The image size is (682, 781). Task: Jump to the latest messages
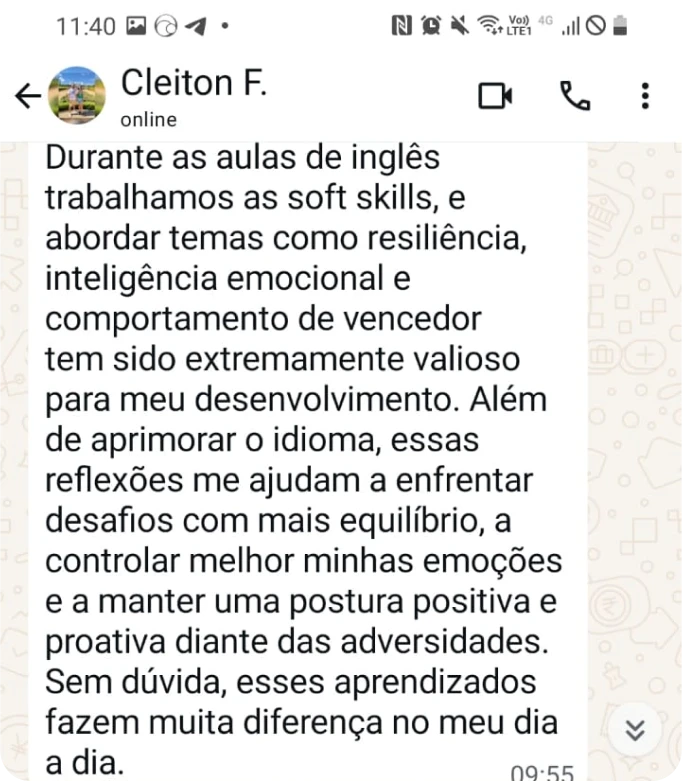tap(634, 729)
